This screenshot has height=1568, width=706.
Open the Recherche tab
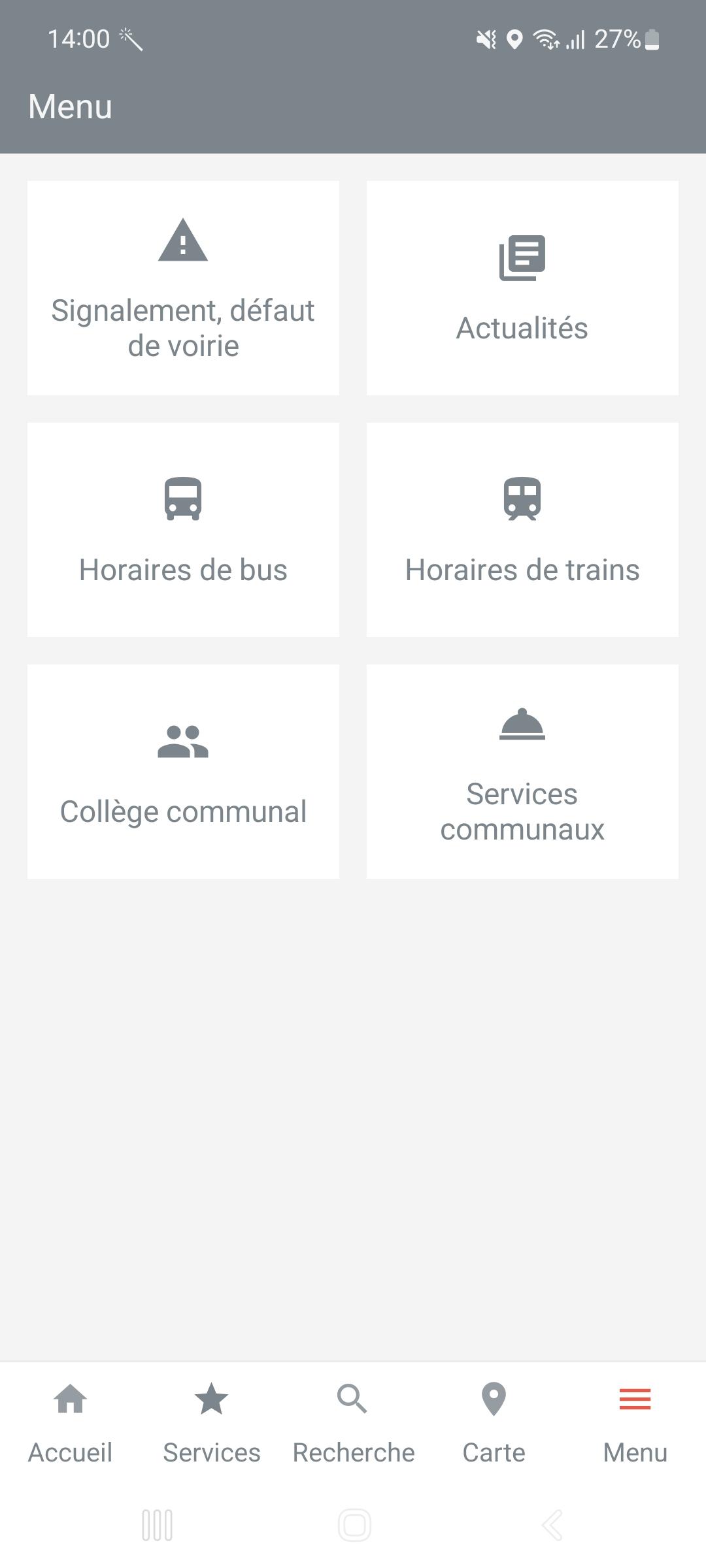tap(353, 1424)
